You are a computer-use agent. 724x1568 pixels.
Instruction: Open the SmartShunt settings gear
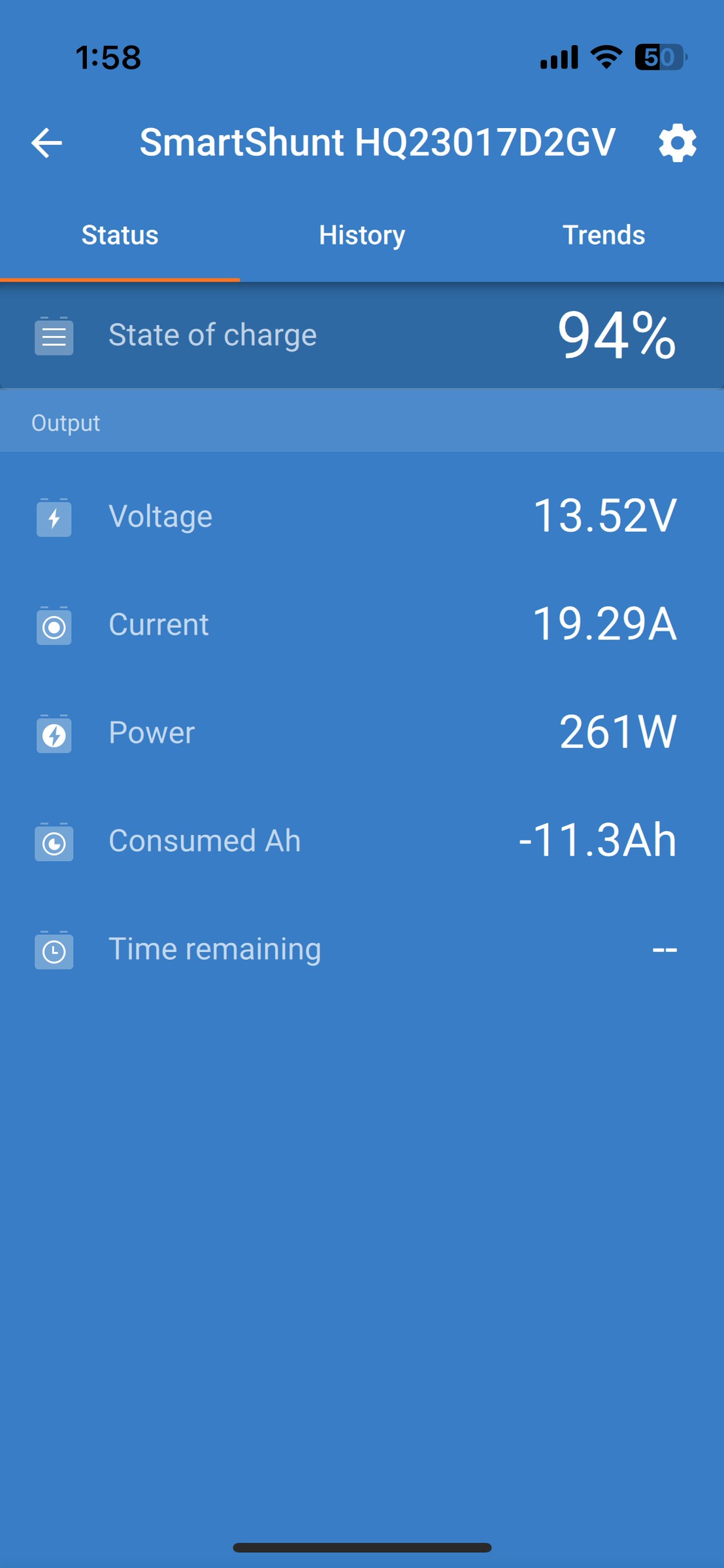coord(678,143)
